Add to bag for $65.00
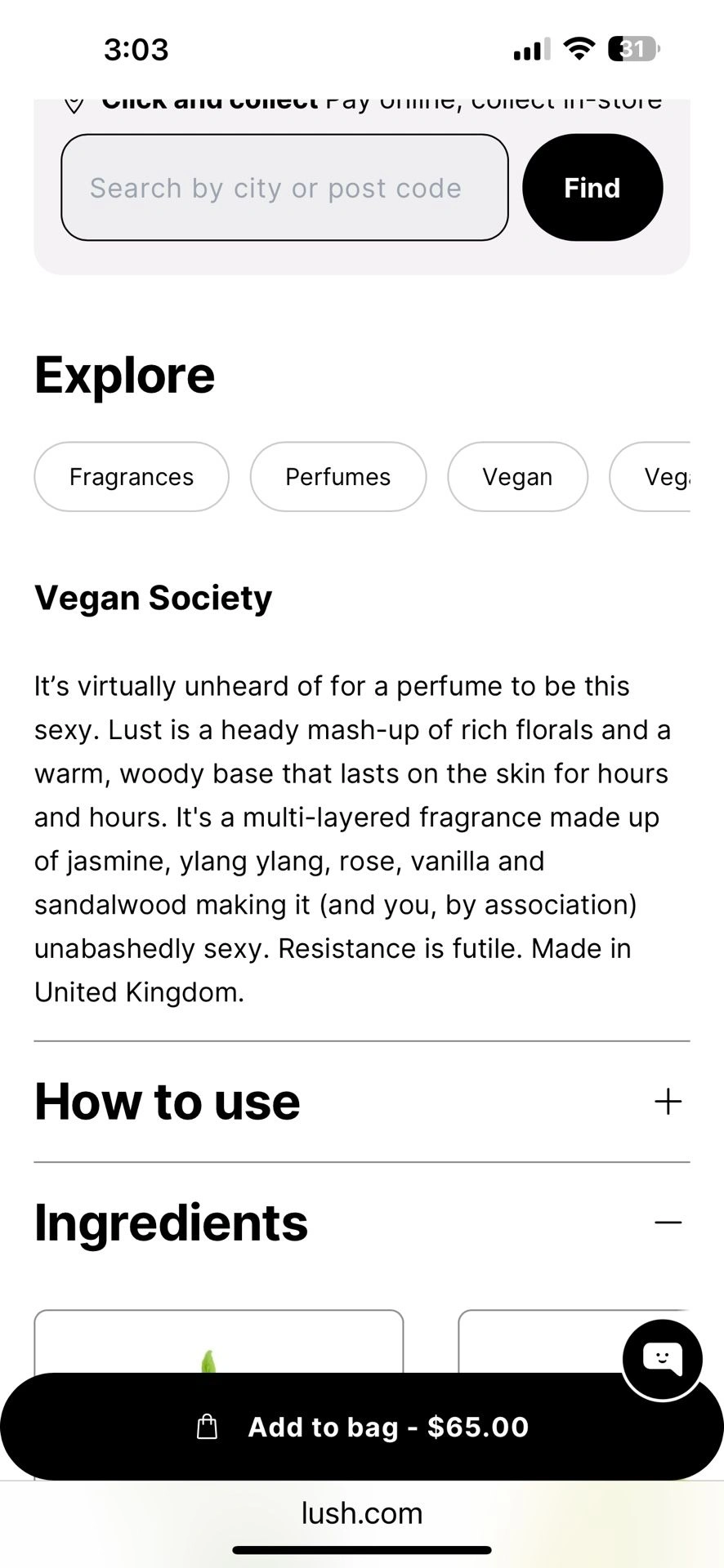The width and height of the screenshot is (724, 1568). [x=362, y=1427]
